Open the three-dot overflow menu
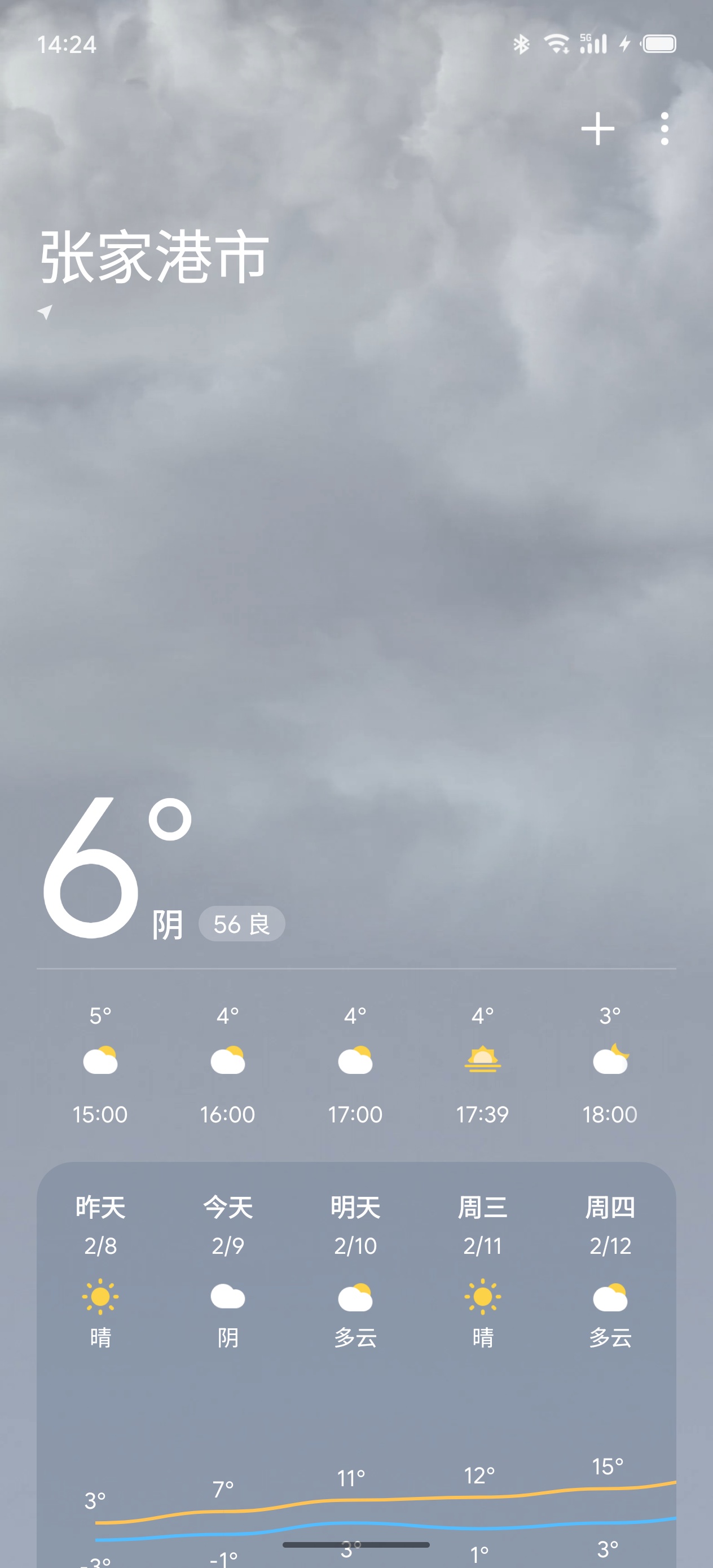This screenshot has height=1568, width=713. 664,129
